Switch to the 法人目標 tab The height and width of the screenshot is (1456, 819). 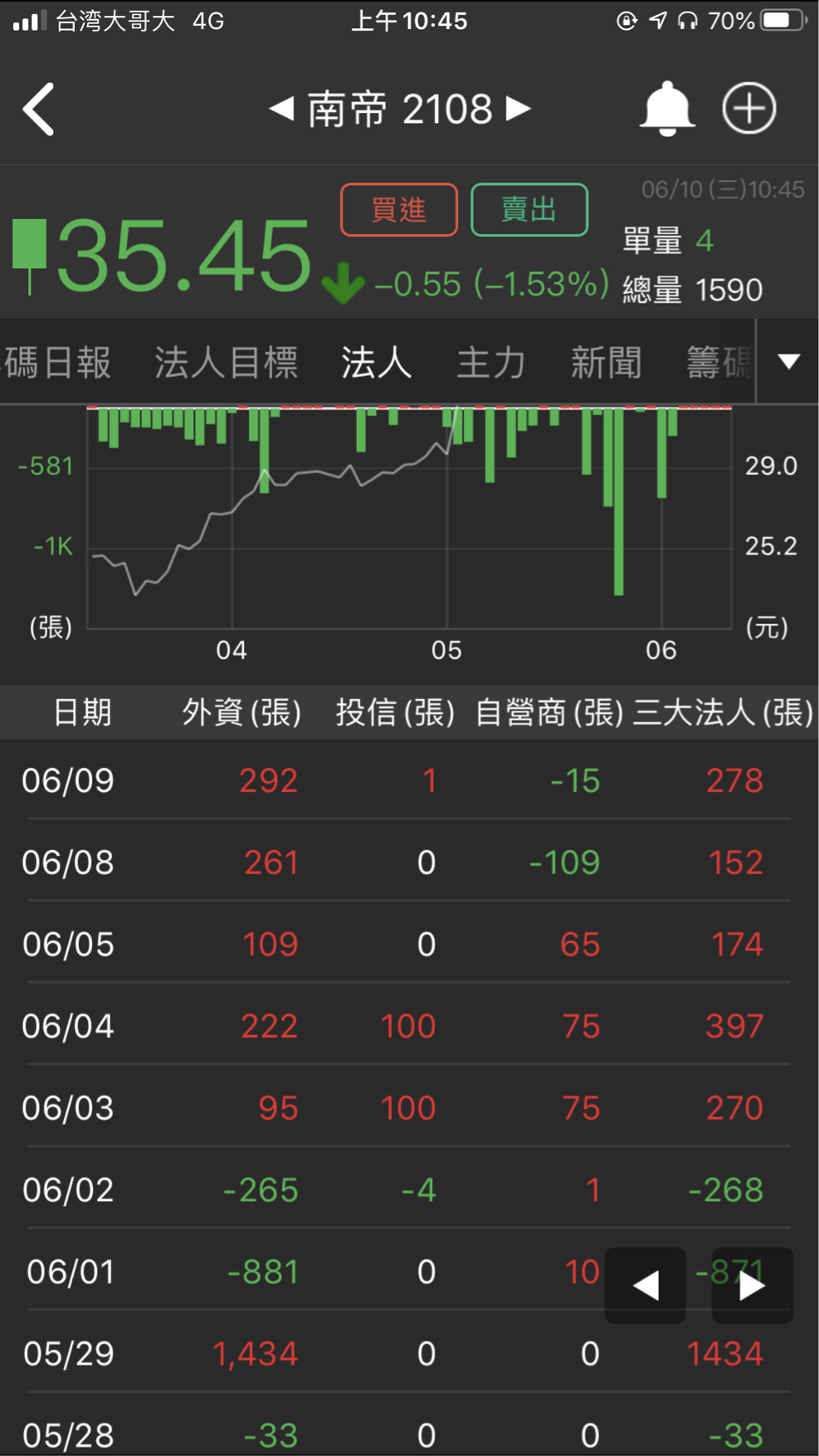pos(226,363)
